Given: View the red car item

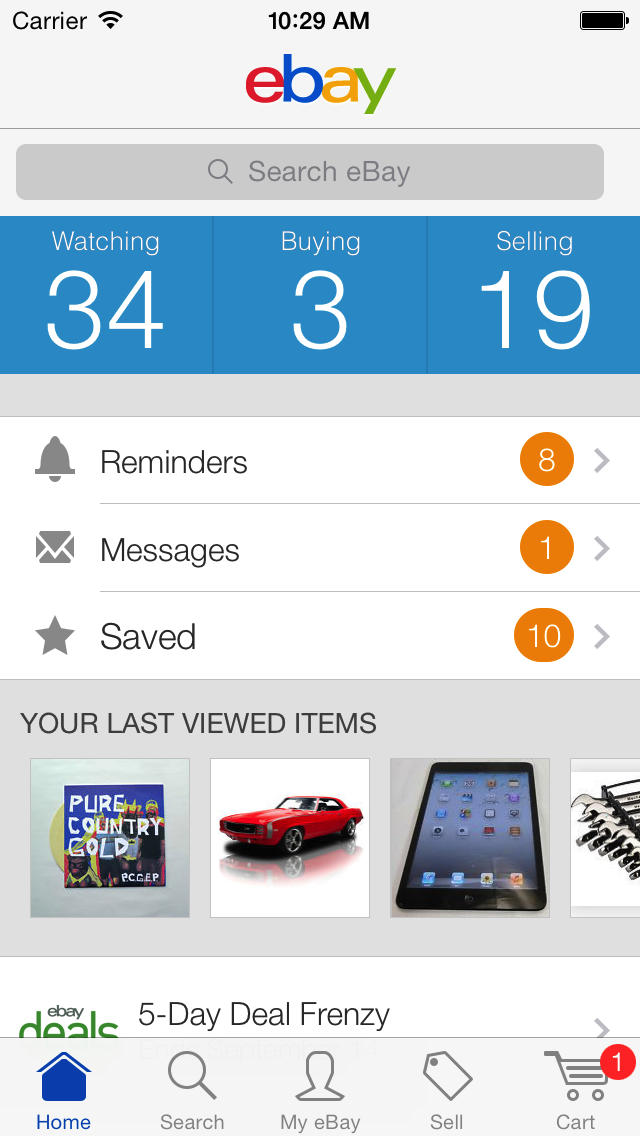Looking at the screenshot, I should coord(290,838).
